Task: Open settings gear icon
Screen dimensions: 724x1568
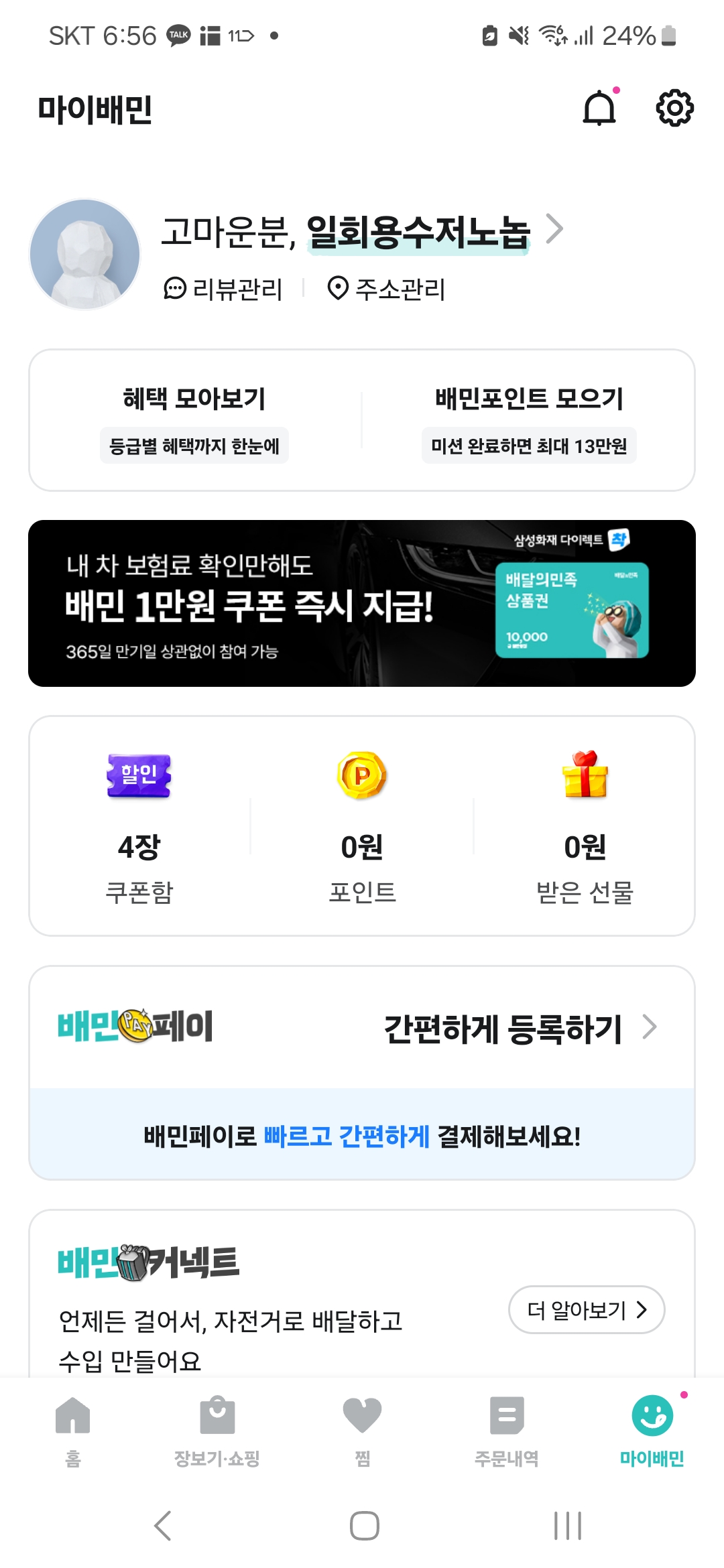Action: point(674,108)
